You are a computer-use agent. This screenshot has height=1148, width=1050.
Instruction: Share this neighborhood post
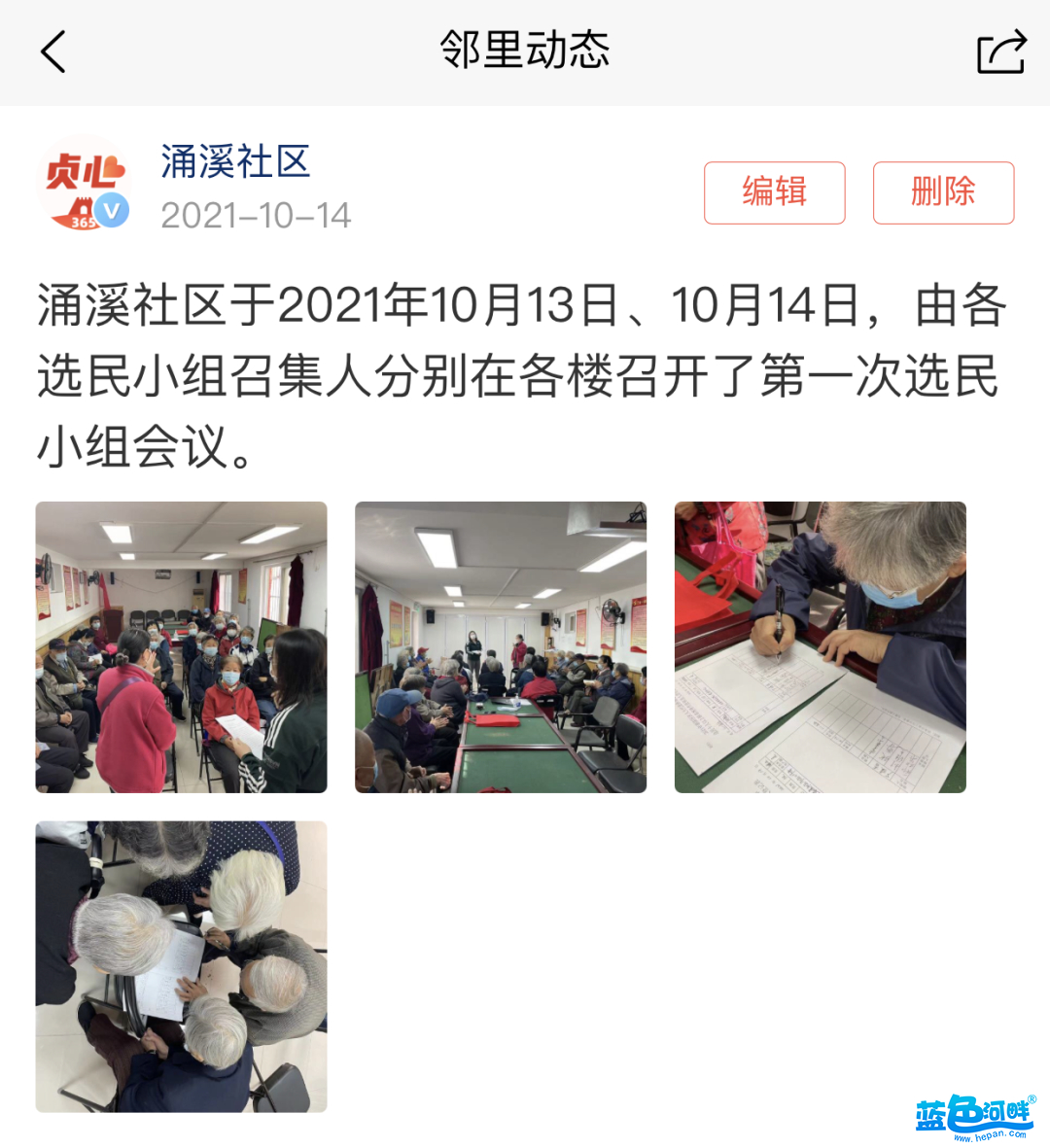pyautogui.click(x=1000, y=52)
